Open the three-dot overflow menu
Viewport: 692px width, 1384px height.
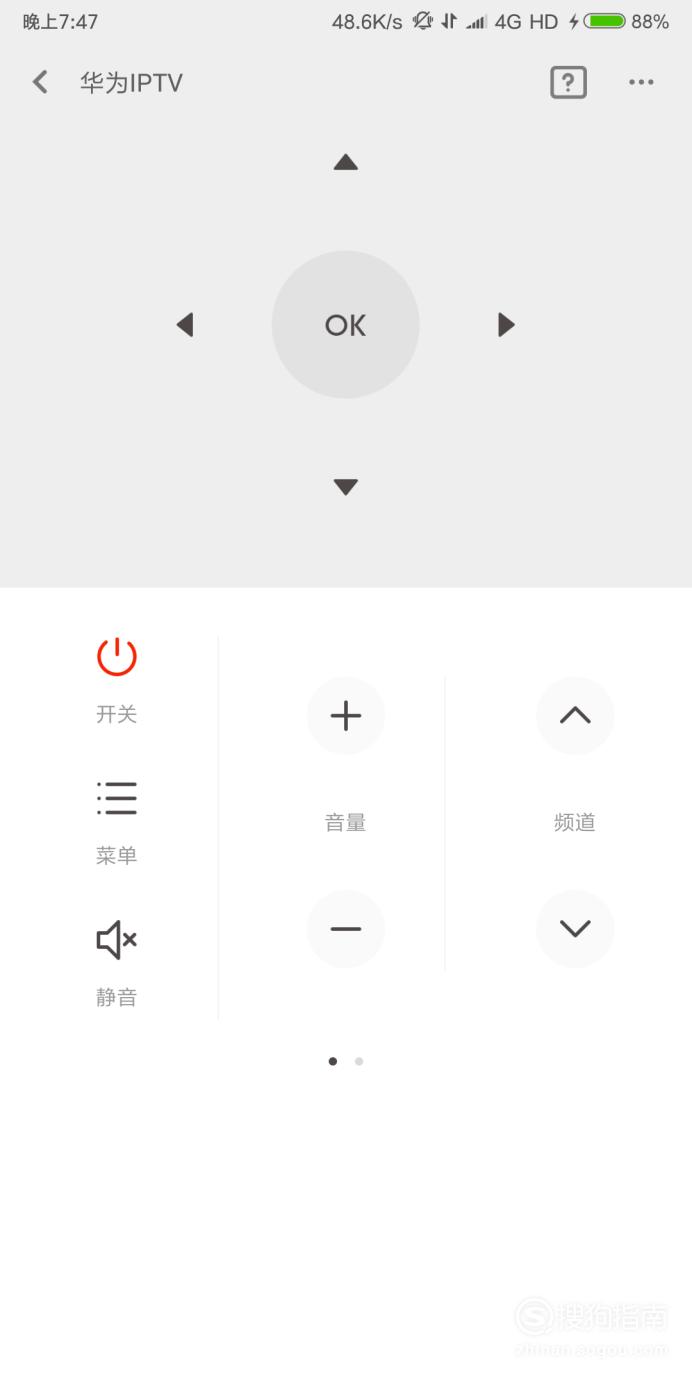point(641,82)
